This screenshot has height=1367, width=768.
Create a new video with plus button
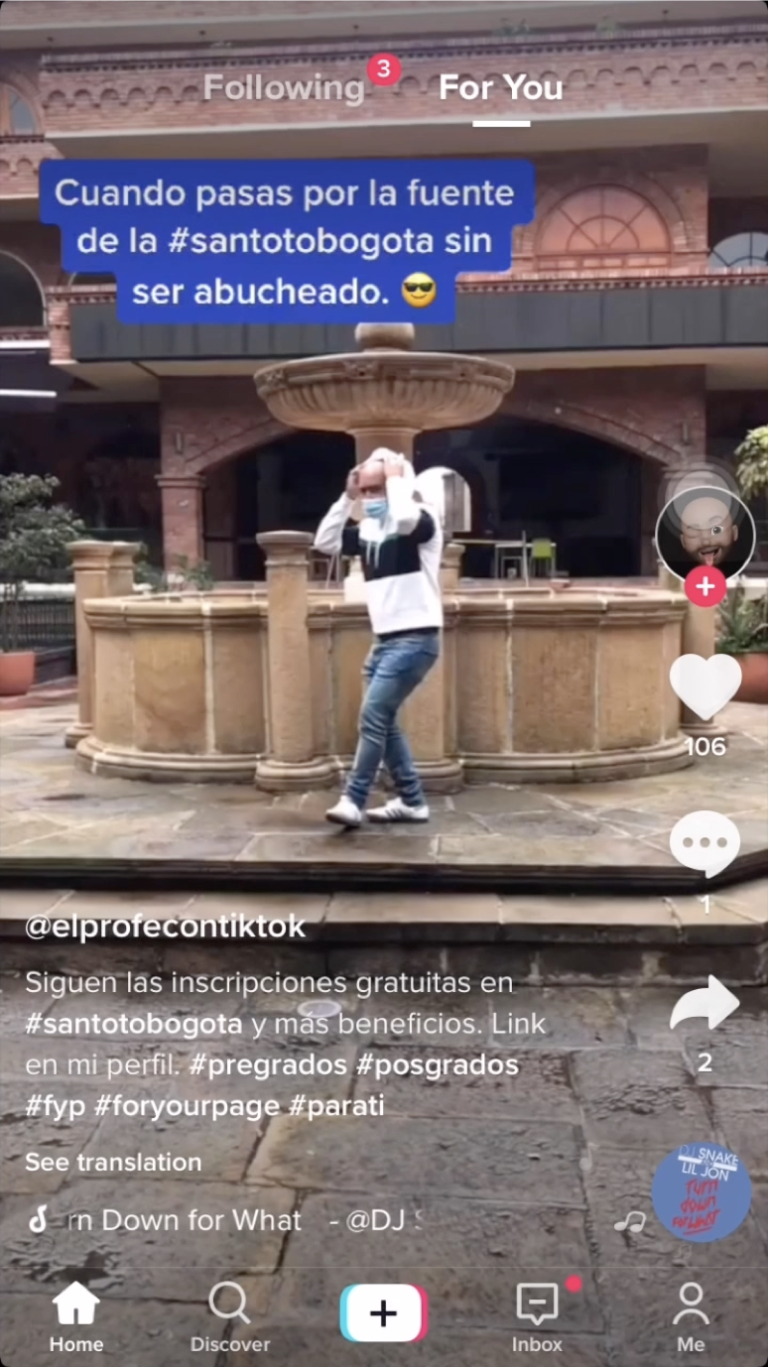[384, 1313]
